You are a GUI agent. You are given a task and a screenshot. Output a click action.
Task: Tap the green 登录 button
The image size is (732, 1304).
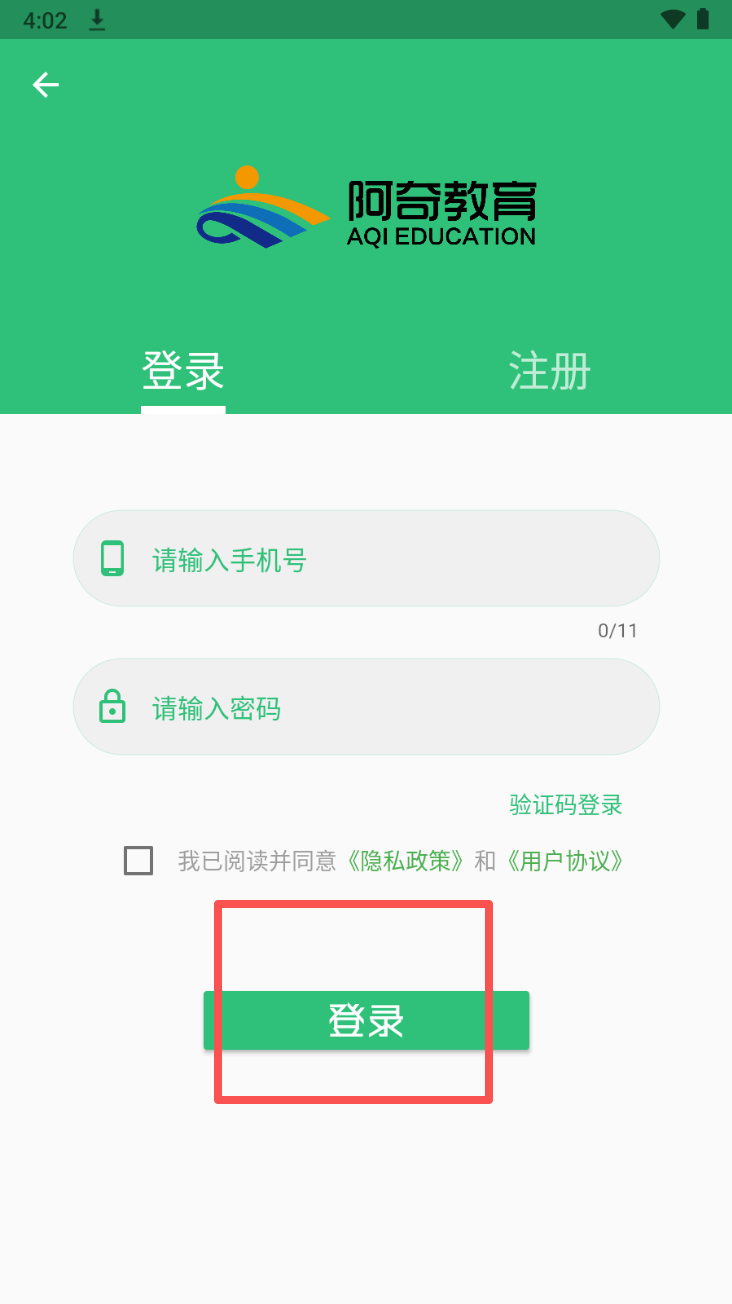click(366, 1020)
